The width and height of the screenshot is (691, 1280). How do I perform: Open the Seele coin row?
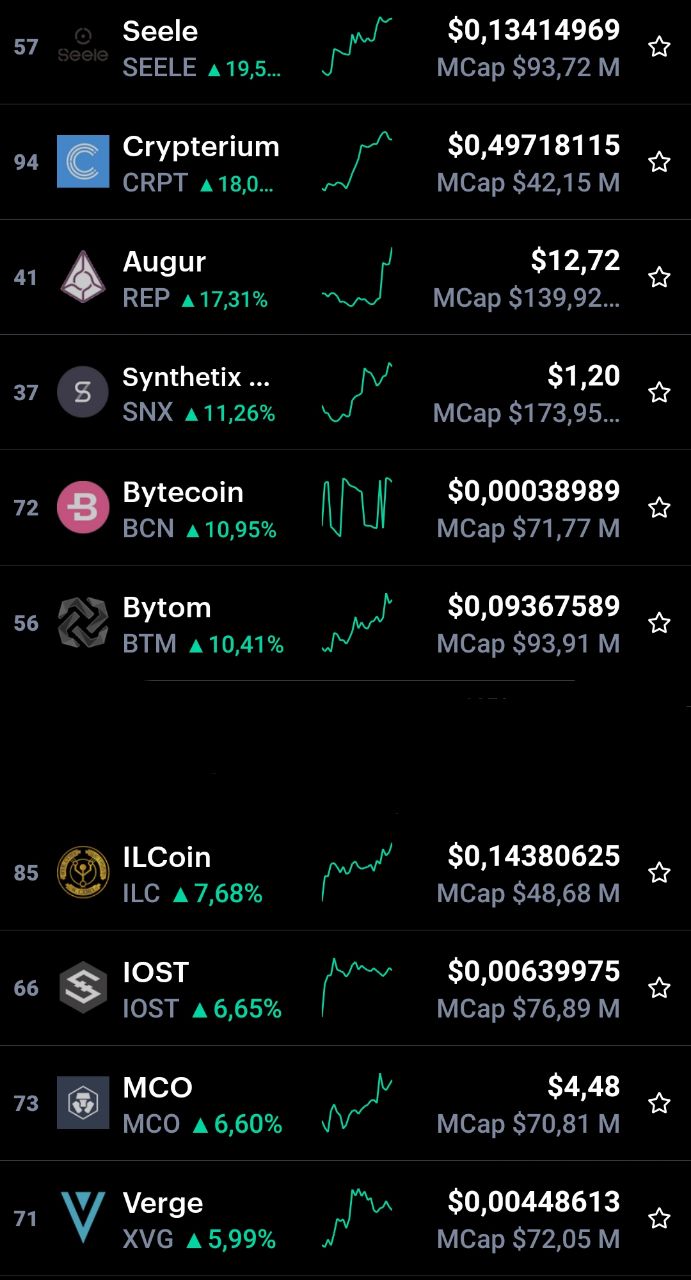(345, 50)
